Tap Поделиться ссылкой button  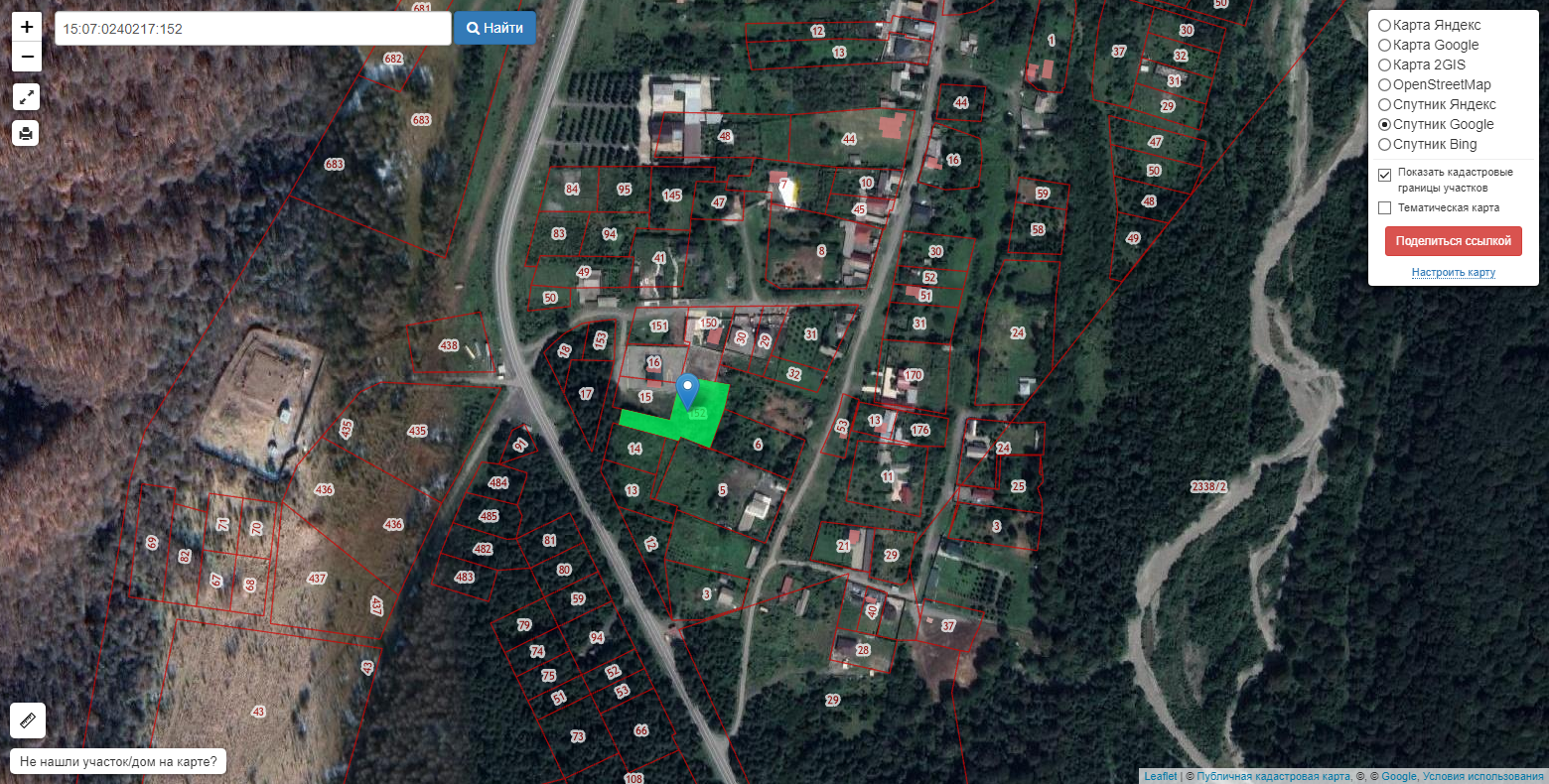point(1453,241)
